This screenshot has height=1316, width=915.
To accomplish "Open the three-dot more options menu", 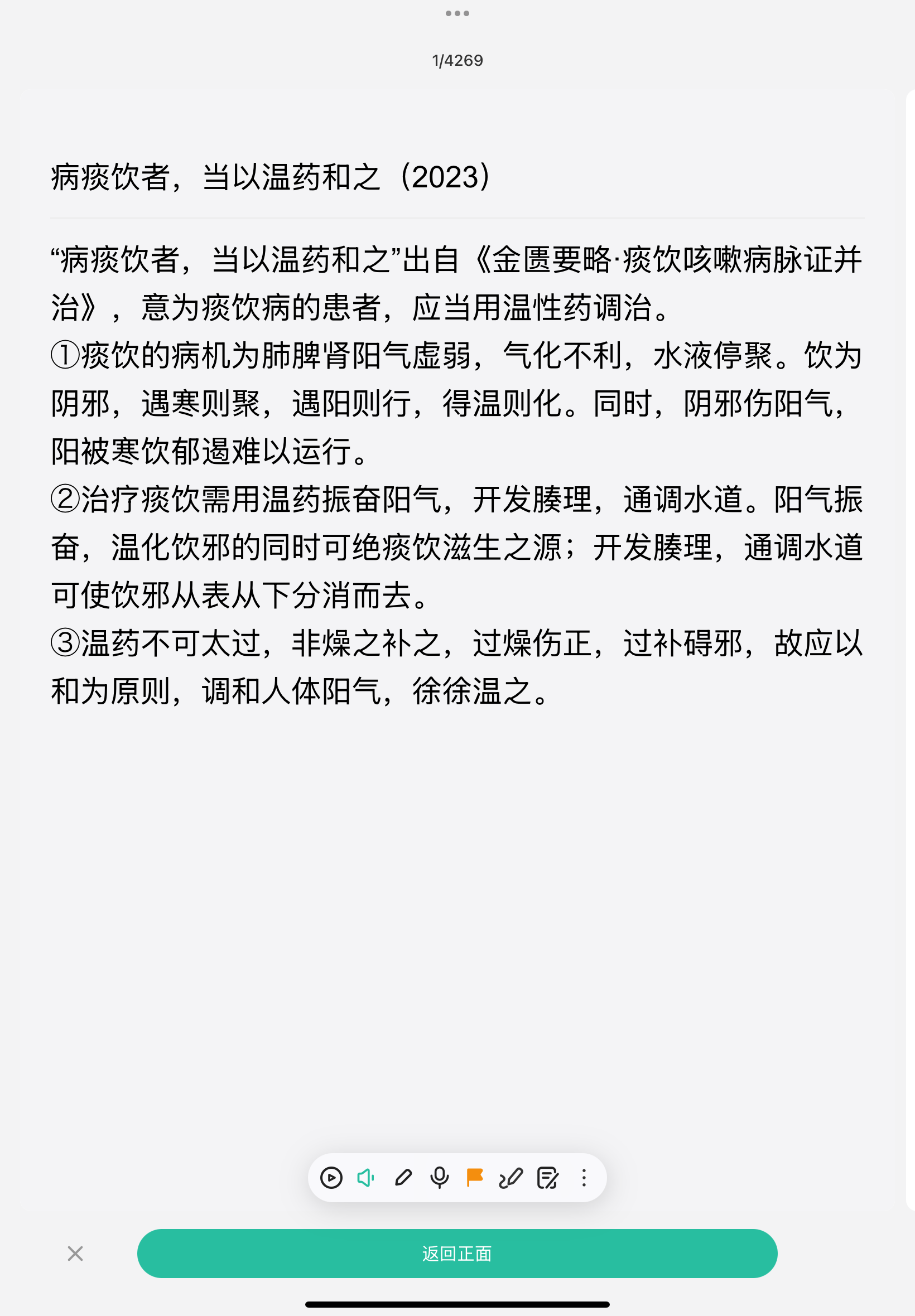I will click(x=584, y=1178).
